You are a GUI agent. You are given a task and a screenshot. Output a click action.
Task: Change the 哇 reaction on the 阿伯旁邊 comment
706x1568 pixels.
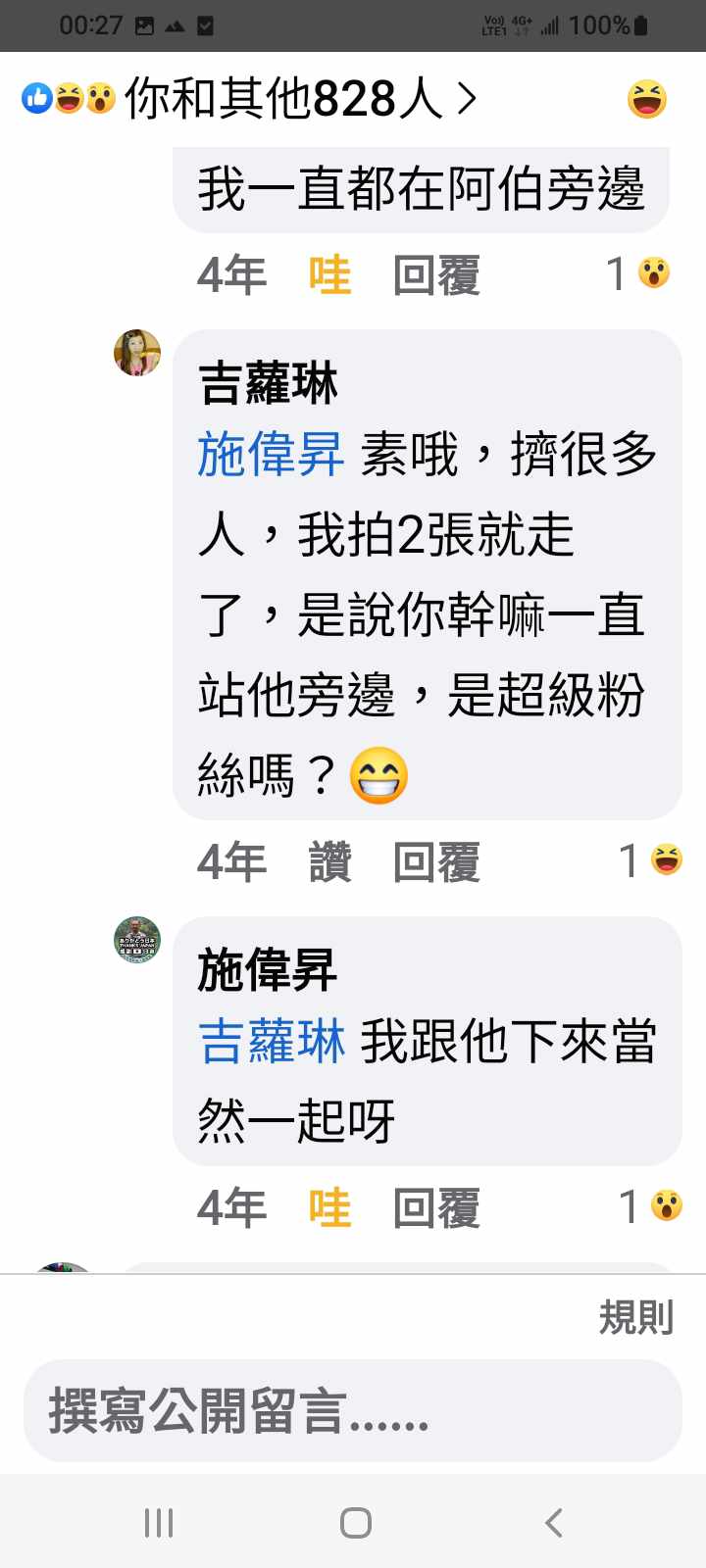pyautogui.click(x=329, y=275)
